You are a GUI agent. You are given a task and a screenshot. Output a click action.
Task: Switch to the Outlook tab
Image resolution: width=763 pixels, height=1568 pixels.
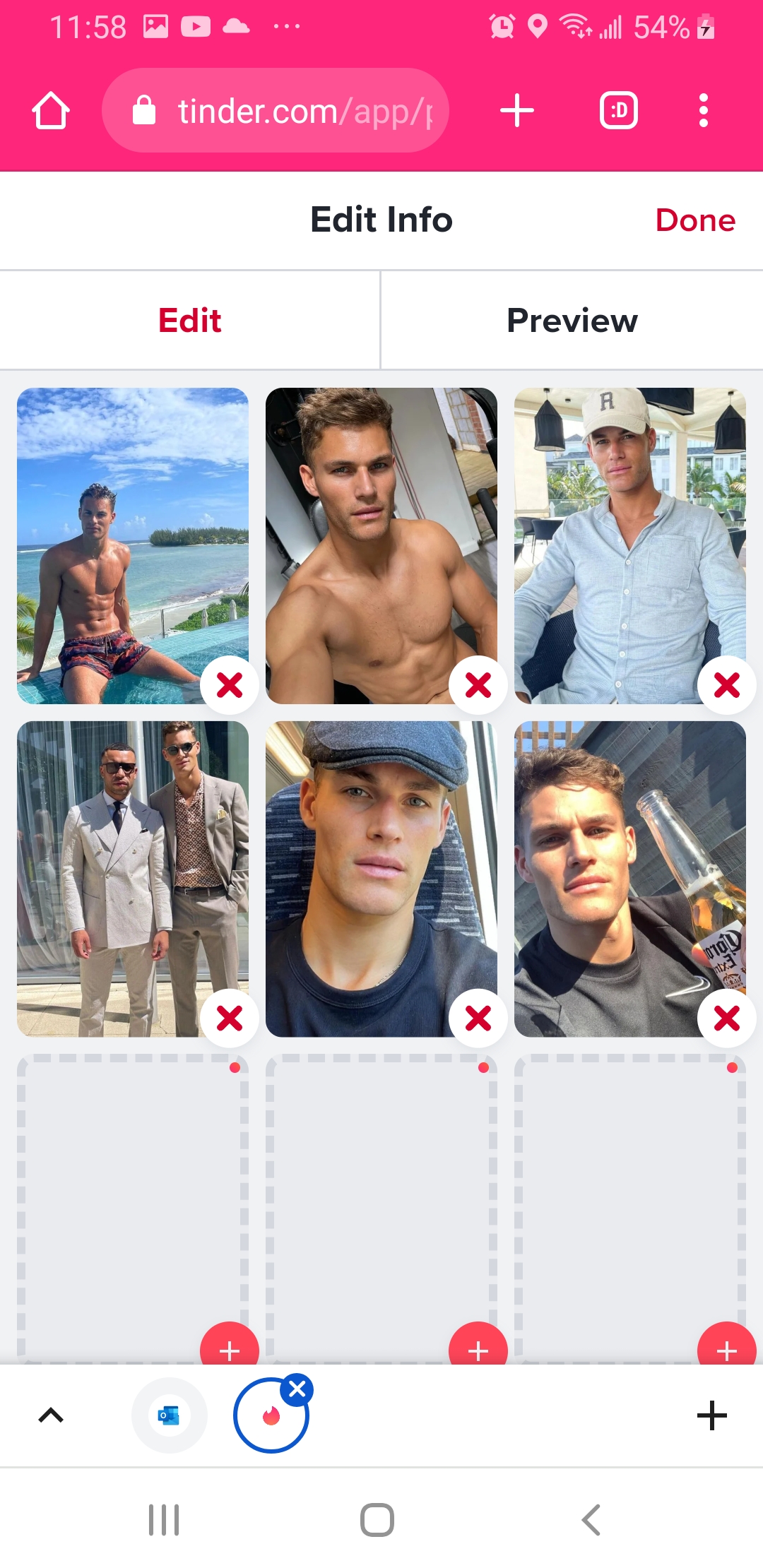tap(170, 1415)
